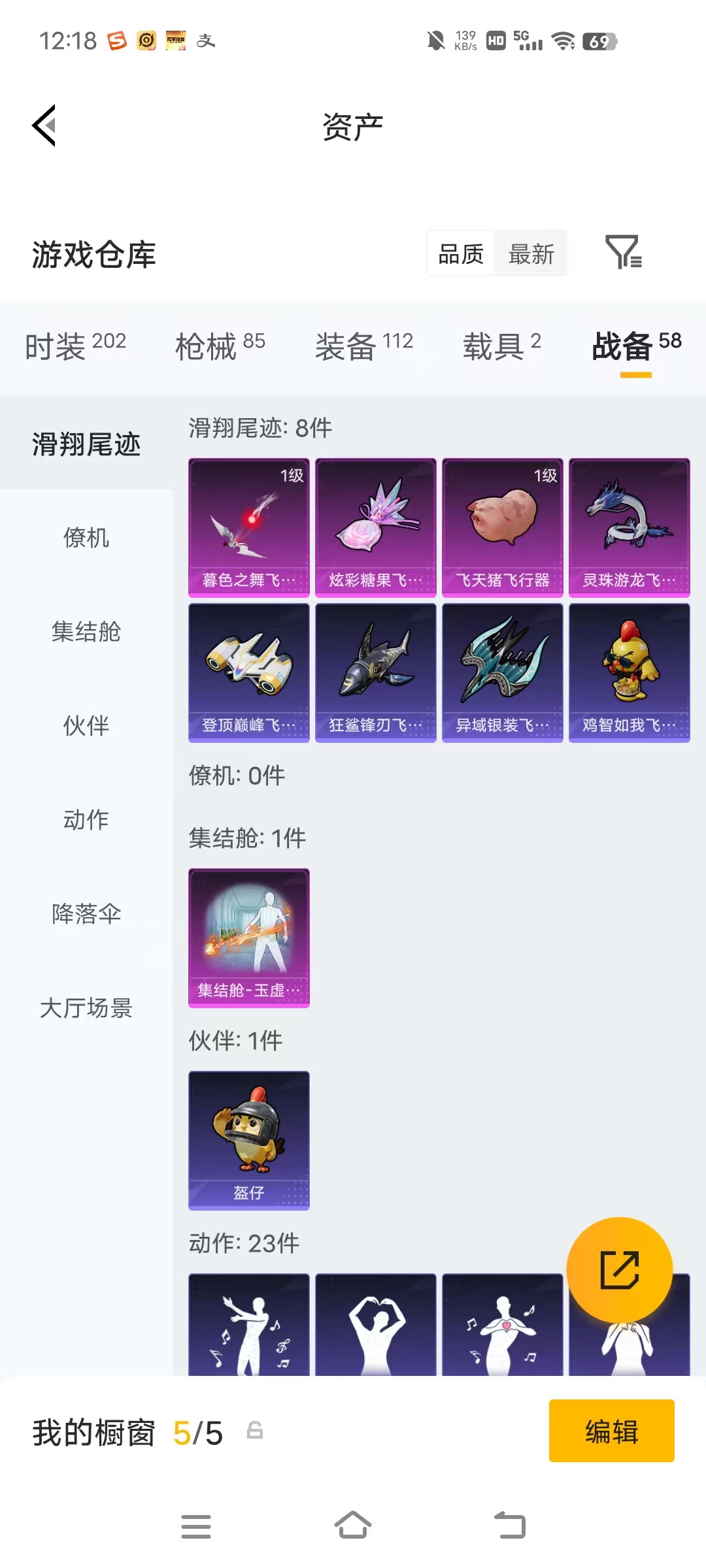
Task: Open the 大厅场景 category
Action: click(x=86, y=1009)
